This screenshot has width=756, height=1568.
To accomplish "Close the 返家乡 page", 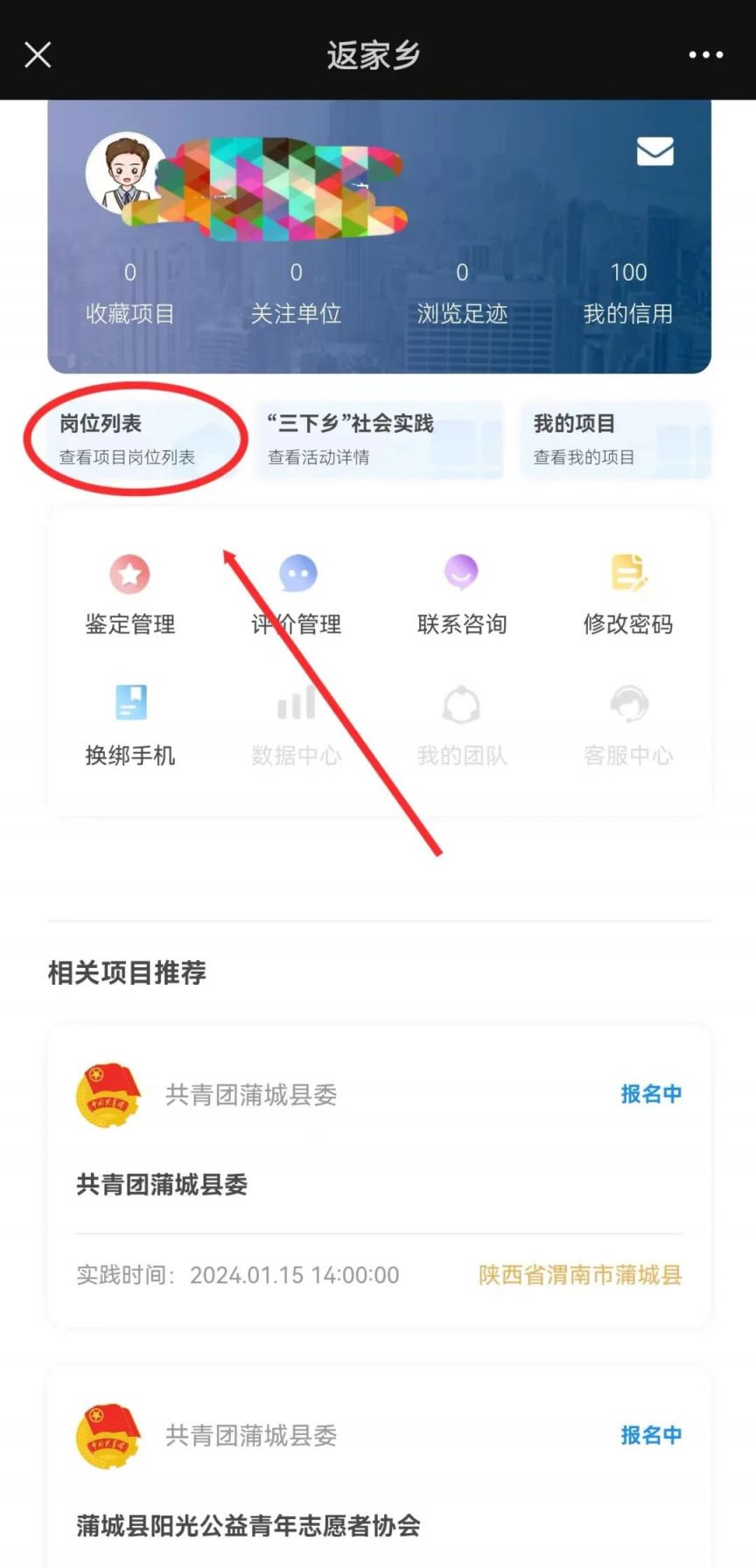I will pyautogui.click(x=38, y=54).
